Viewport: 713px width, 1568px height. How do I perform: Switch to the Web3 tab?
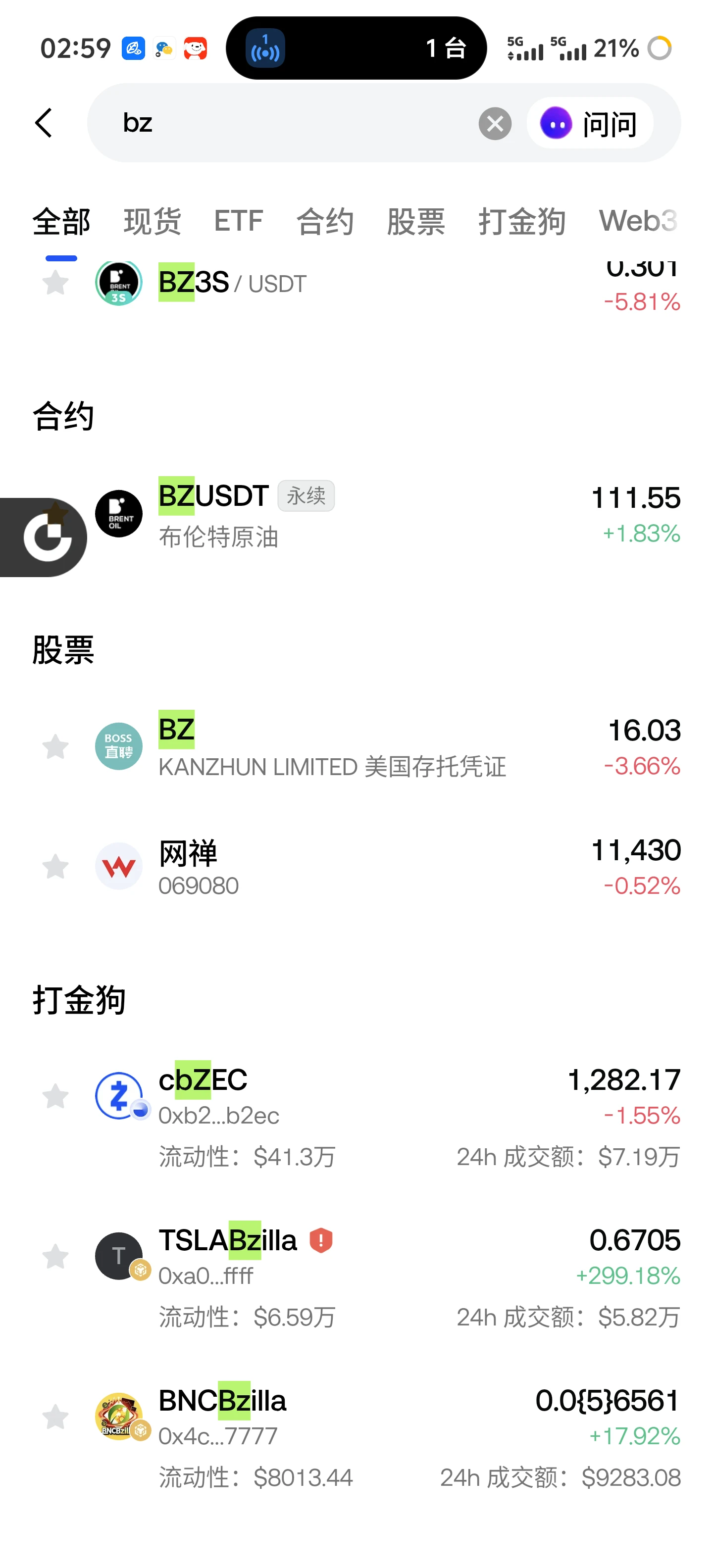click(x=638, y=221)
